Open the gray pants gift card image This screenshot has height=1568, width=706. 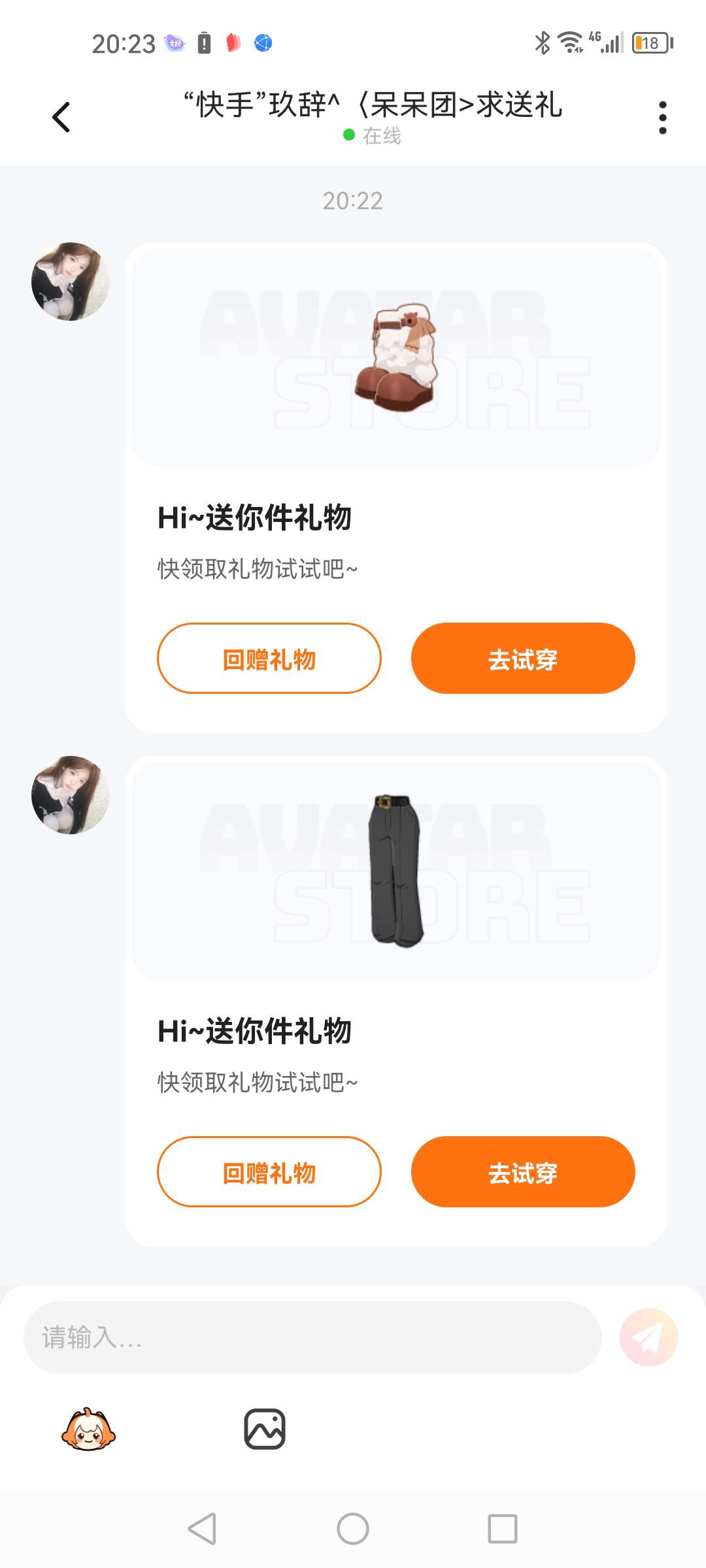[x=396, y=870]
